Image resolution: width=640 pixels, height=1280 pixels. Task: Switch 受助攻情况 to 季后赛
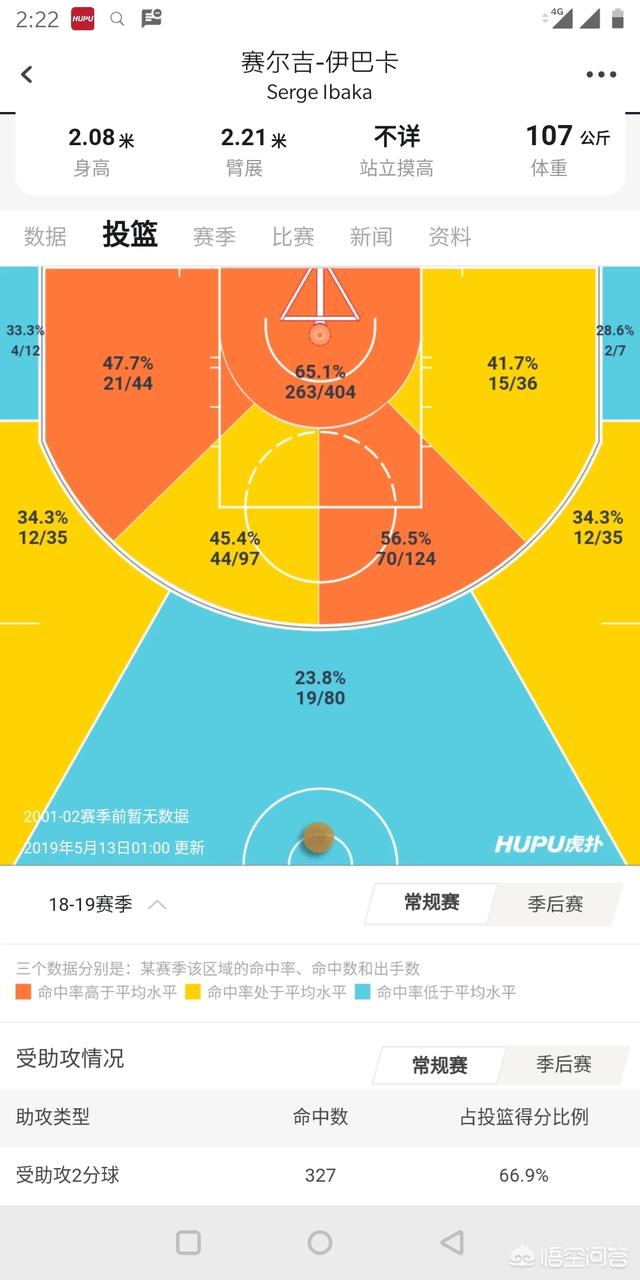pyautogui.click(x=563, y=1064)
